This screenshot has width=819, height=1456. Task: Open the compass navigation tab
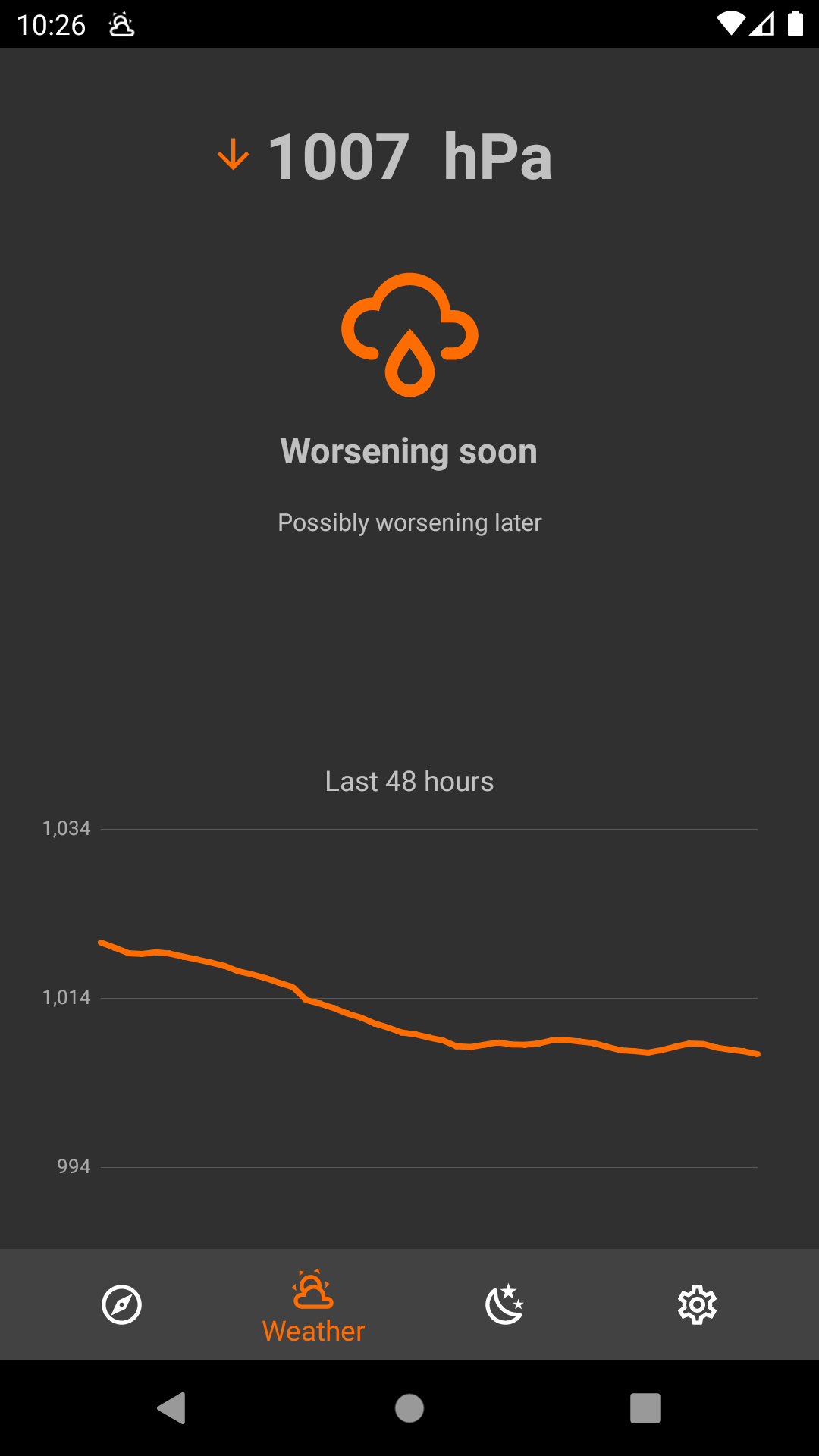click(x=121, y=1304)
